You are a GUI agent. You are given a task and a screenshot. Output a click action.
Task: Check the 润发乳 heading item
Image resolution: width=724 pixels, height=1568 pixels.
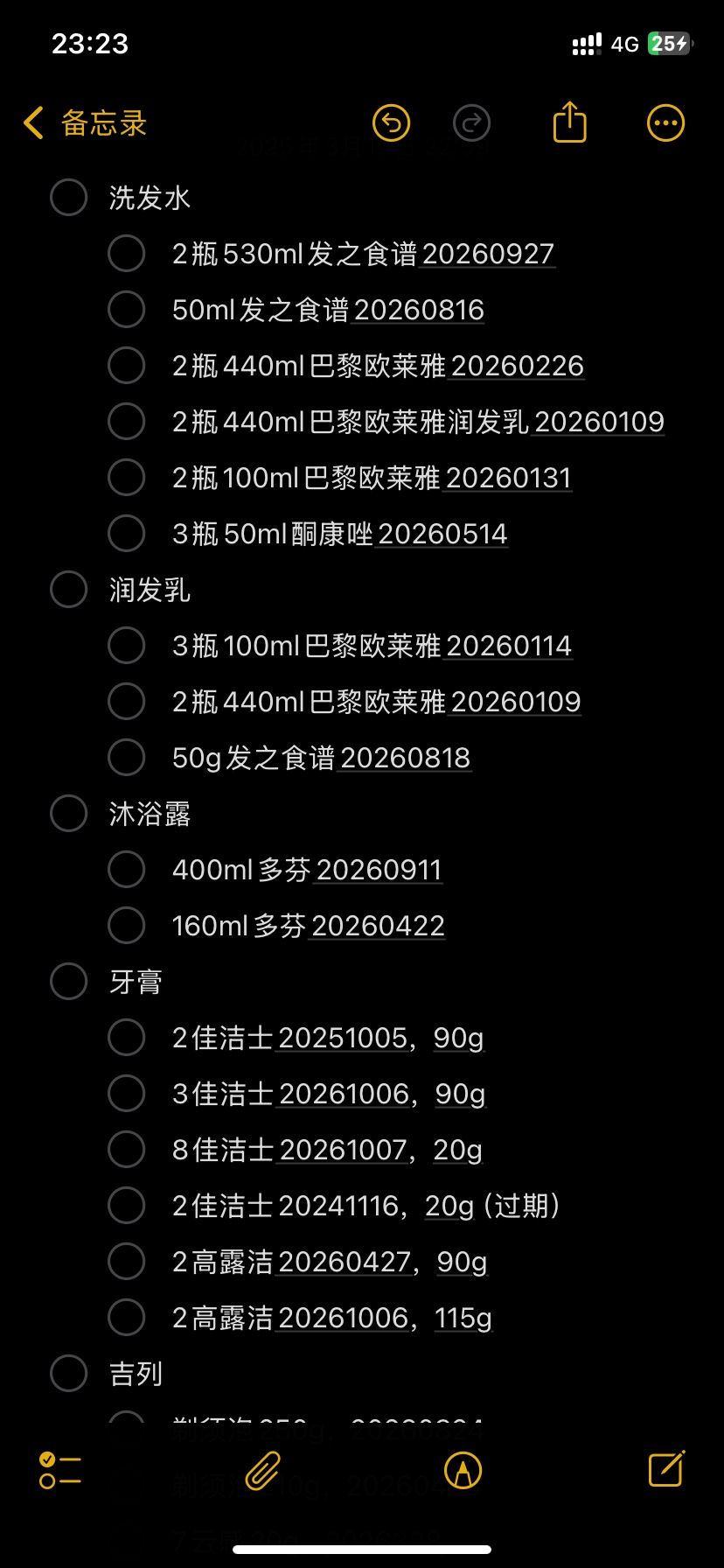[x=69, y=590]
